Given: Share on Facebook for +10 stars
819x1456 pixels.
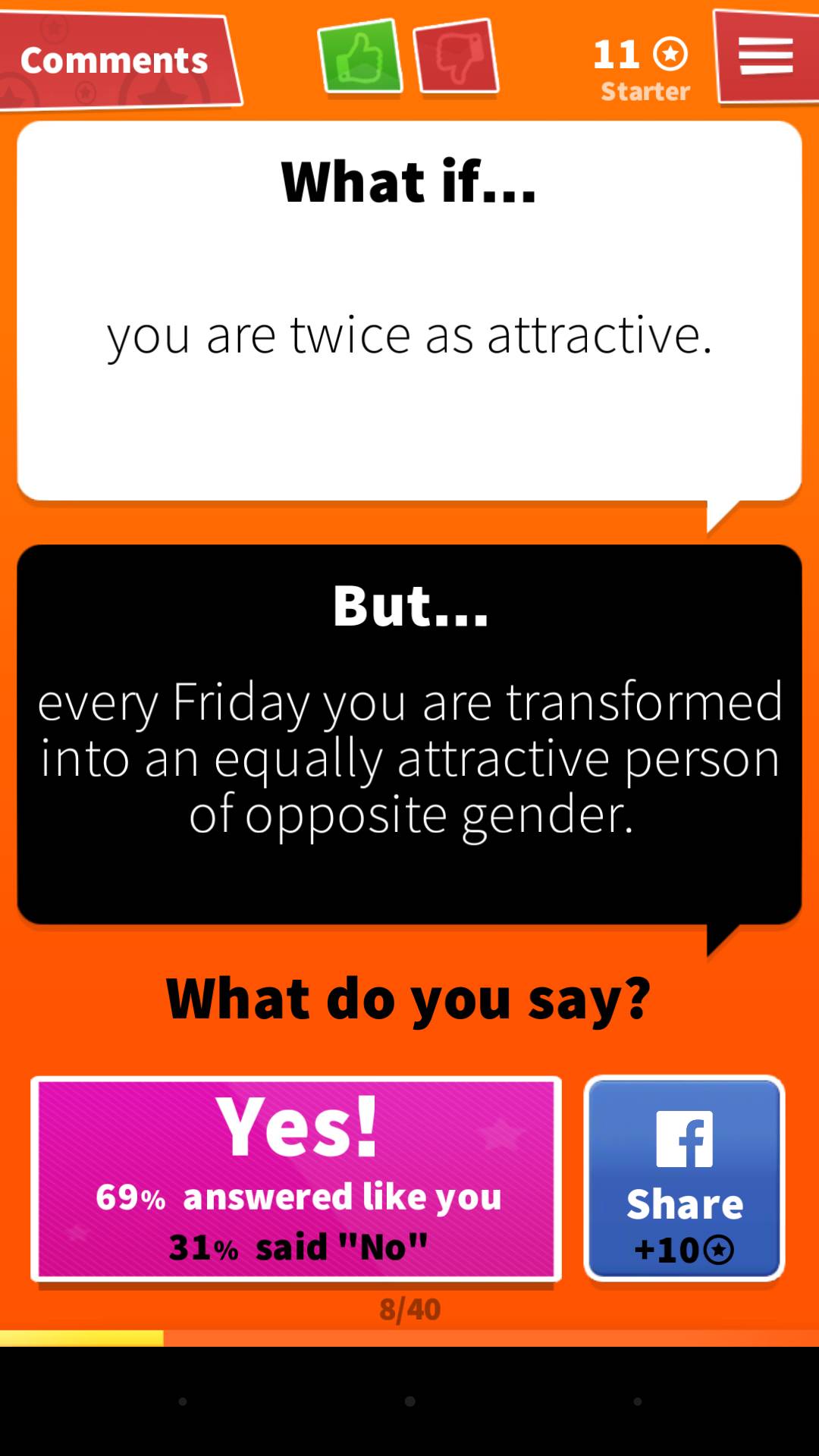Looking at the screenshot, I should click(x=684, y=1179).
